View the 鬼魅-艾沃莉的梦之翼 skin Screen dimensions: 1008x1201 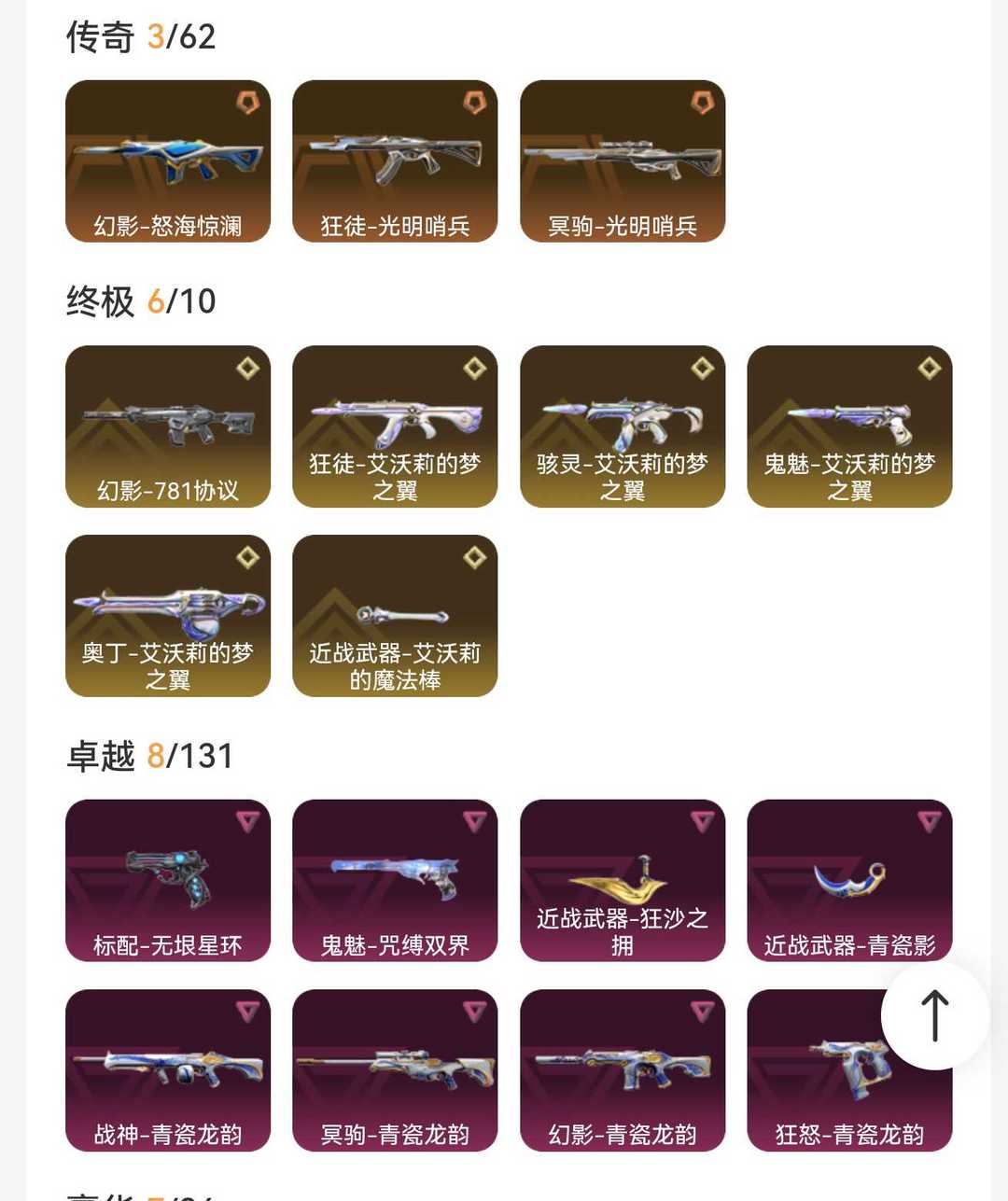click(849, 426)
